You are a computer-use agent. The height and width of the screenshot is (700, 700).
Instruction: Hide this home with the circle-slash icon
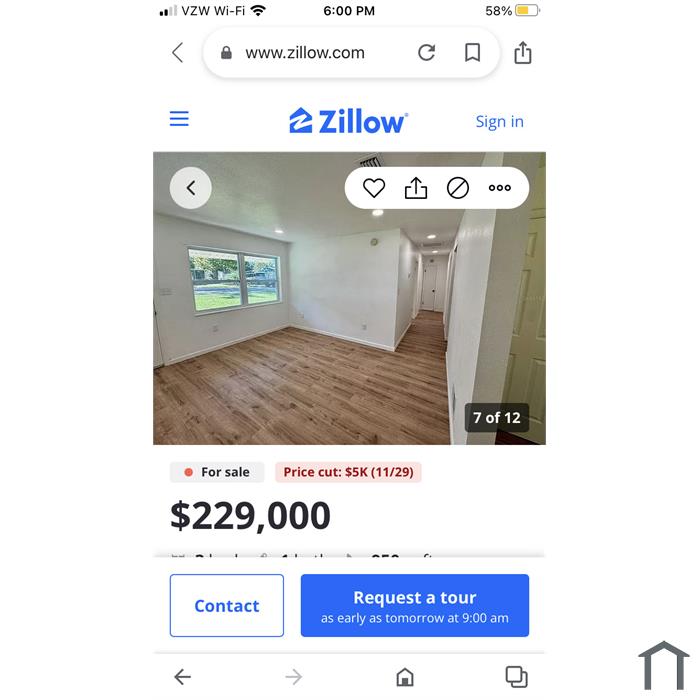coord(458,188)
